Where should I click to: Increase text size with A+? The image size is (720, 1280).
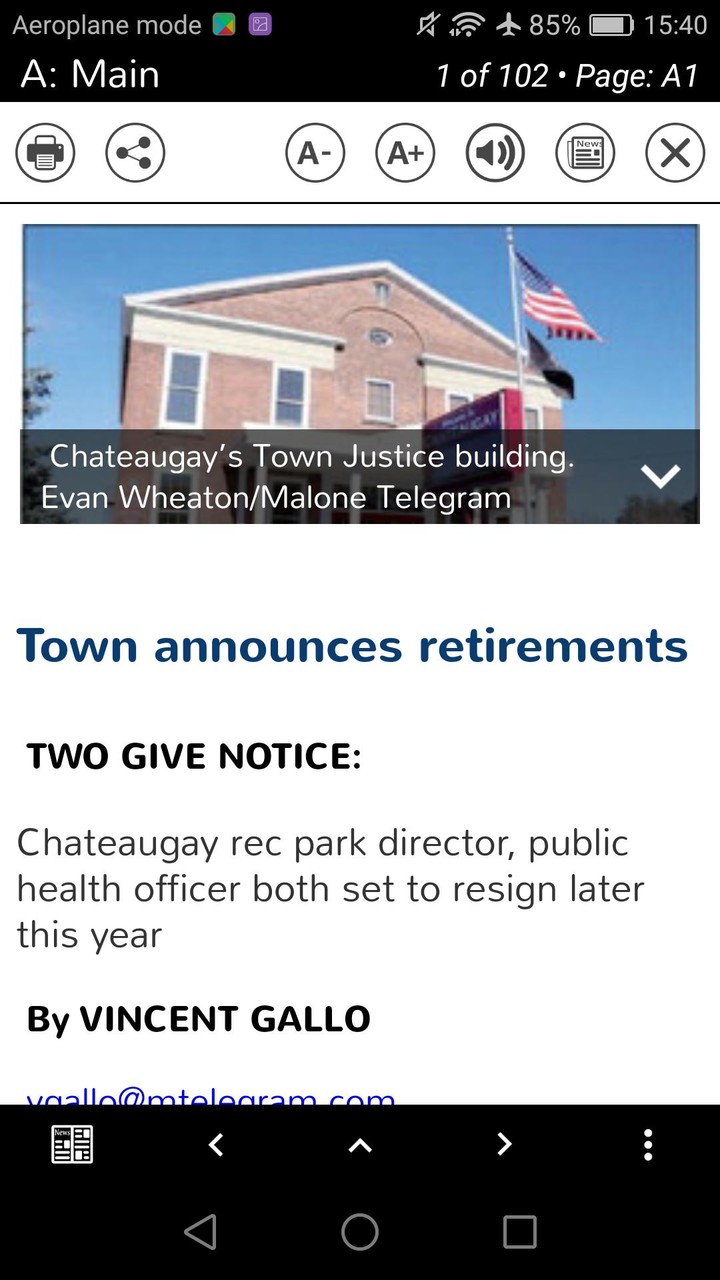click(x=405, y=153)
